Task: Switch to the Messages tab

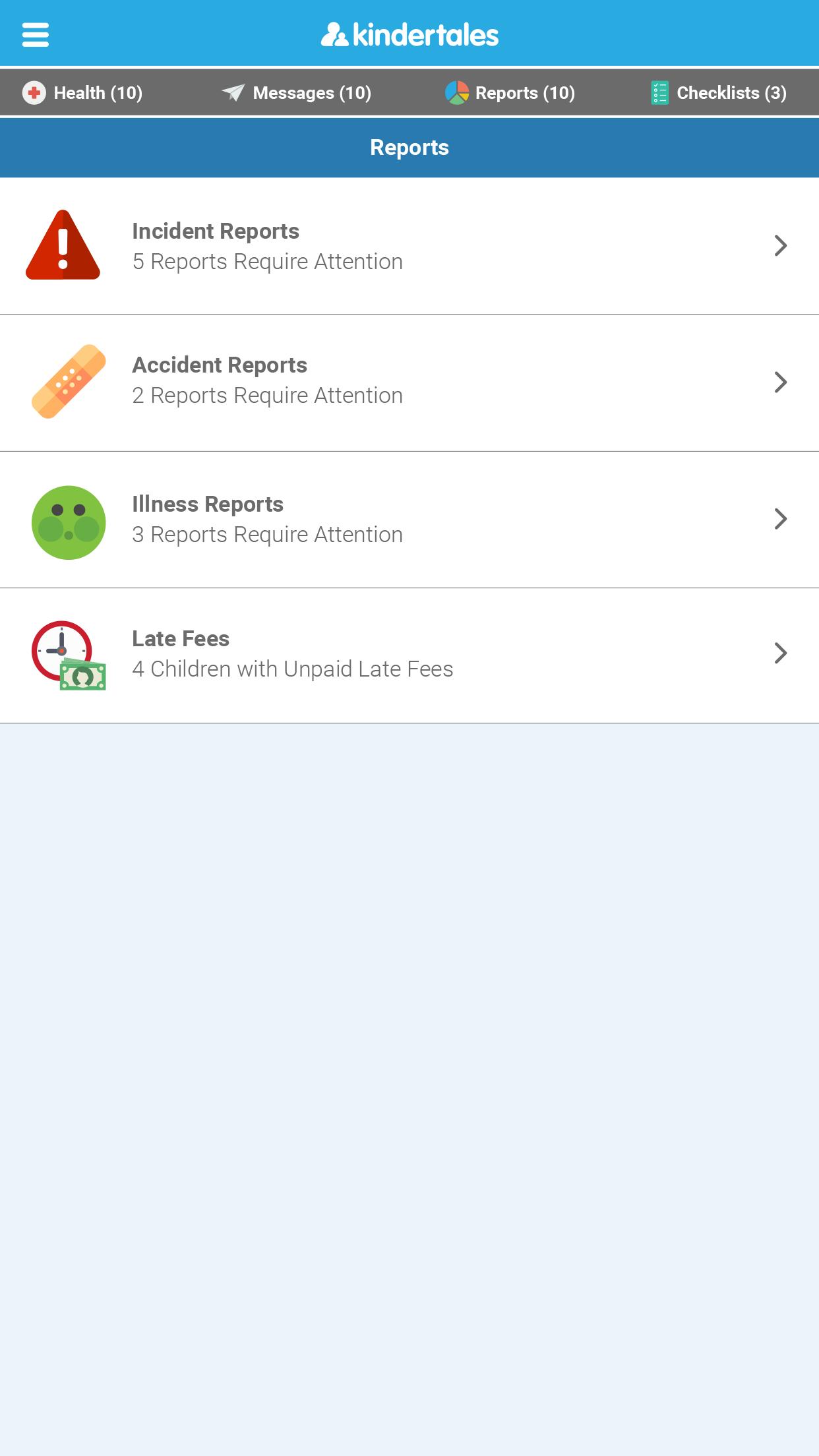Action: tap(297, 93)
